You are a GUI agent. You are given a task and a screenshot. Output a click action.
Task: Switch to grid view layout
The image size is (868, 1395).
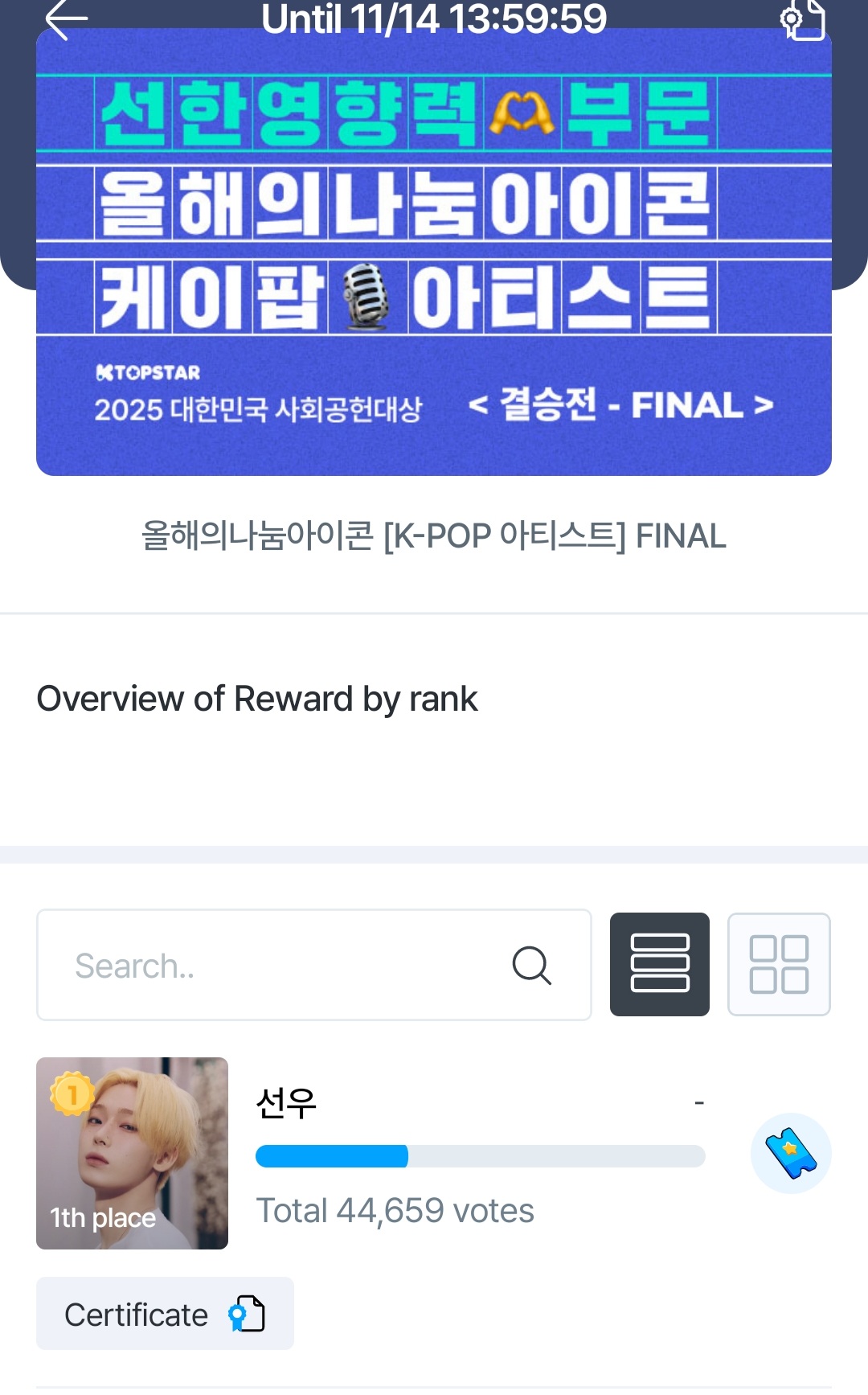point(778,963)
